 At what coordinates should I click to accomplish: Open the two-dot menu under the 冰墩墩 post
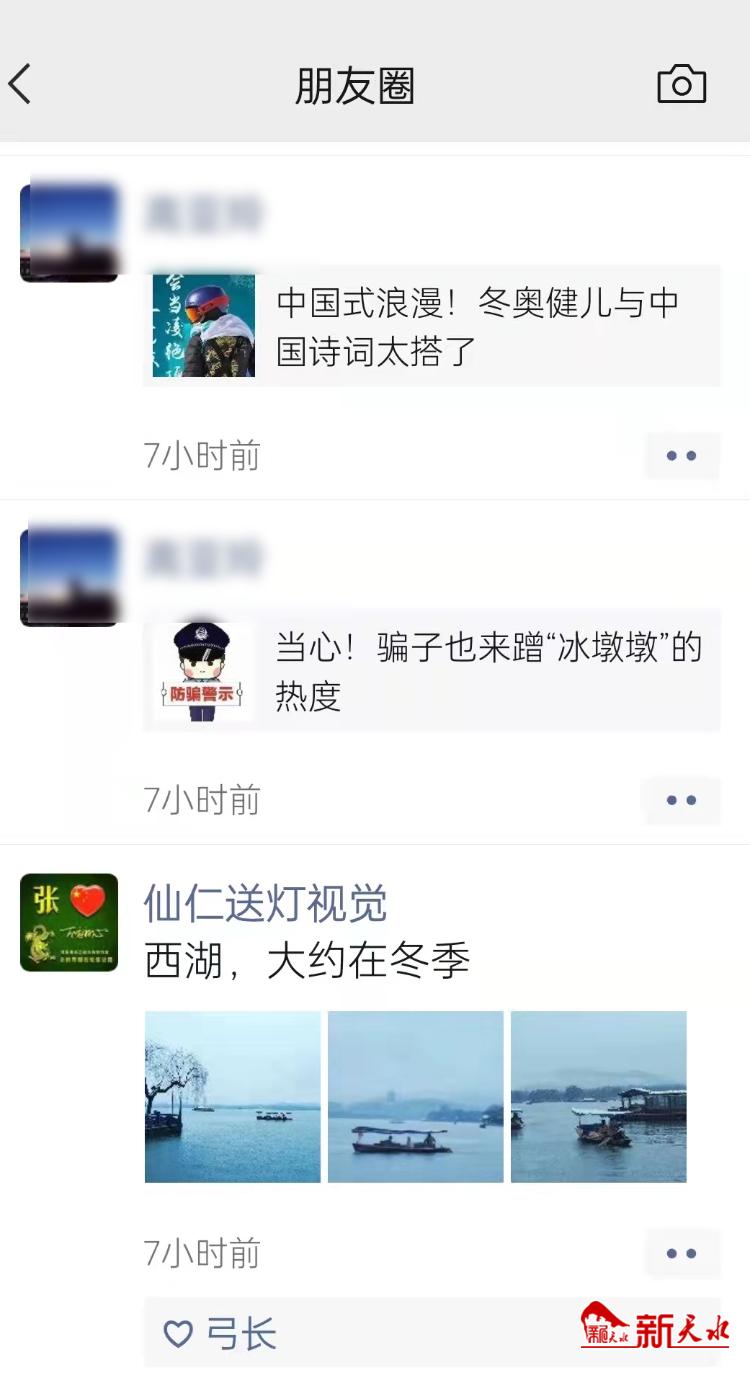(x=681, y=800)
